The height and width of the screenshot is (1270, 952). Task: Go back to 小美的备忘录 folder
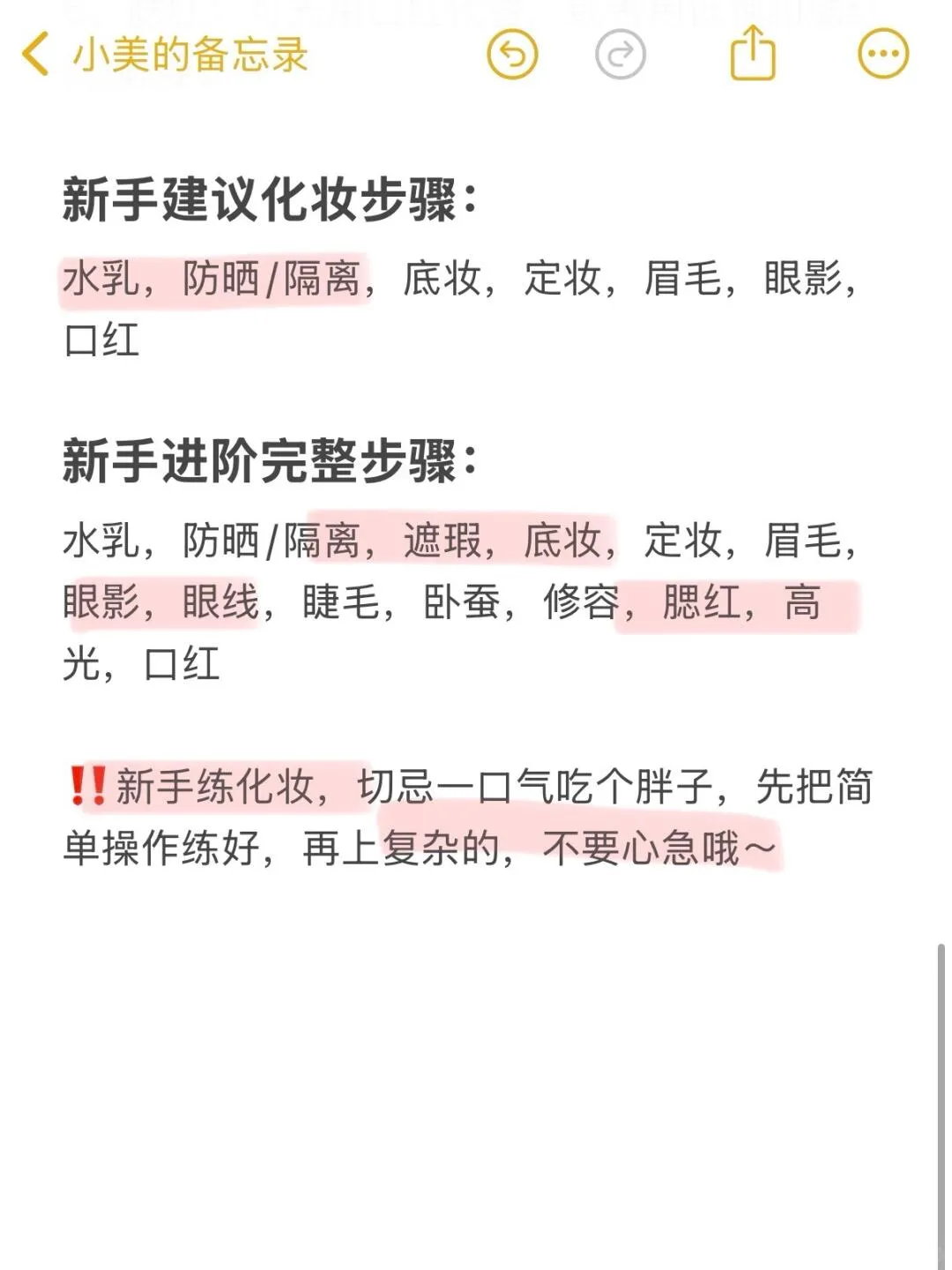[163, 55]
